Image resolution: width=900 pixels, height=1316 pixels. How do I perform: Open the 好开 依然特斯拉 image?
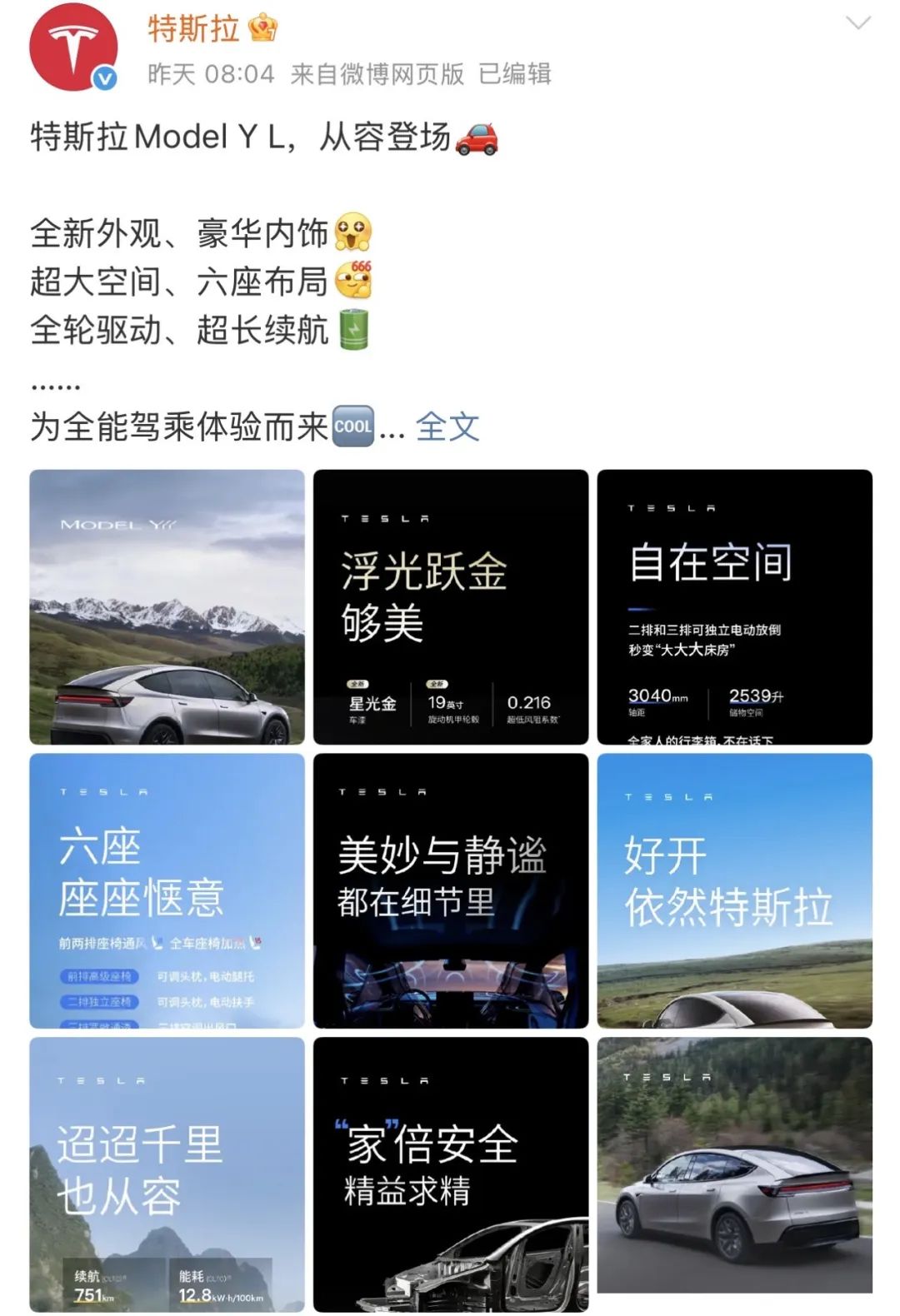pos(734,890)
